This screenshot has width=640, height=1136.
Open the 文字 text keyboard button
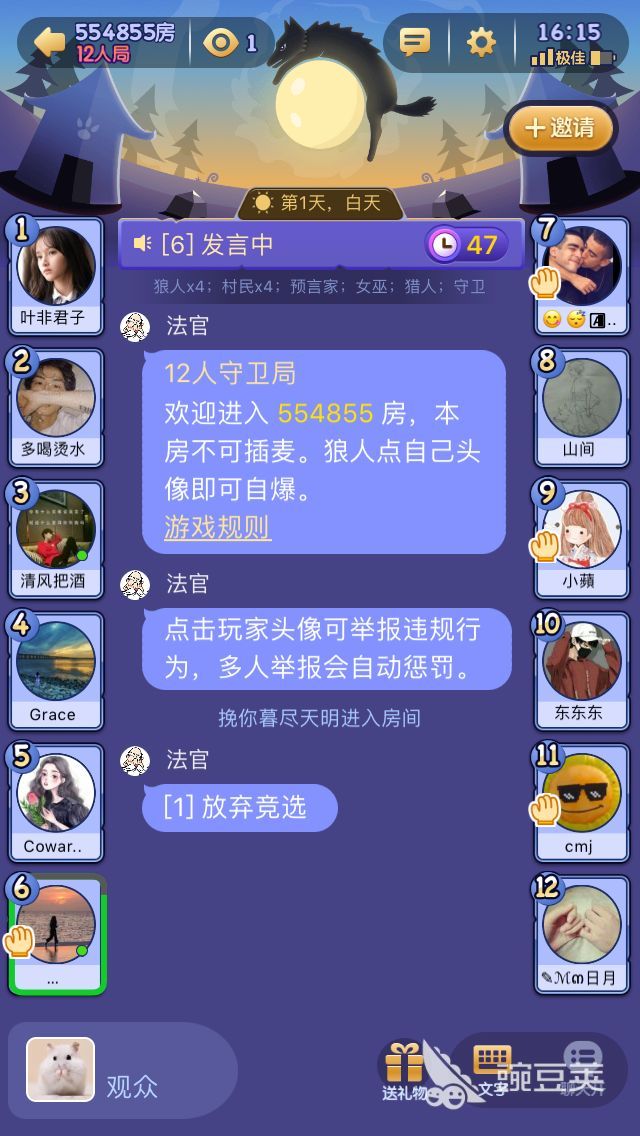(x=492, y=1070)
